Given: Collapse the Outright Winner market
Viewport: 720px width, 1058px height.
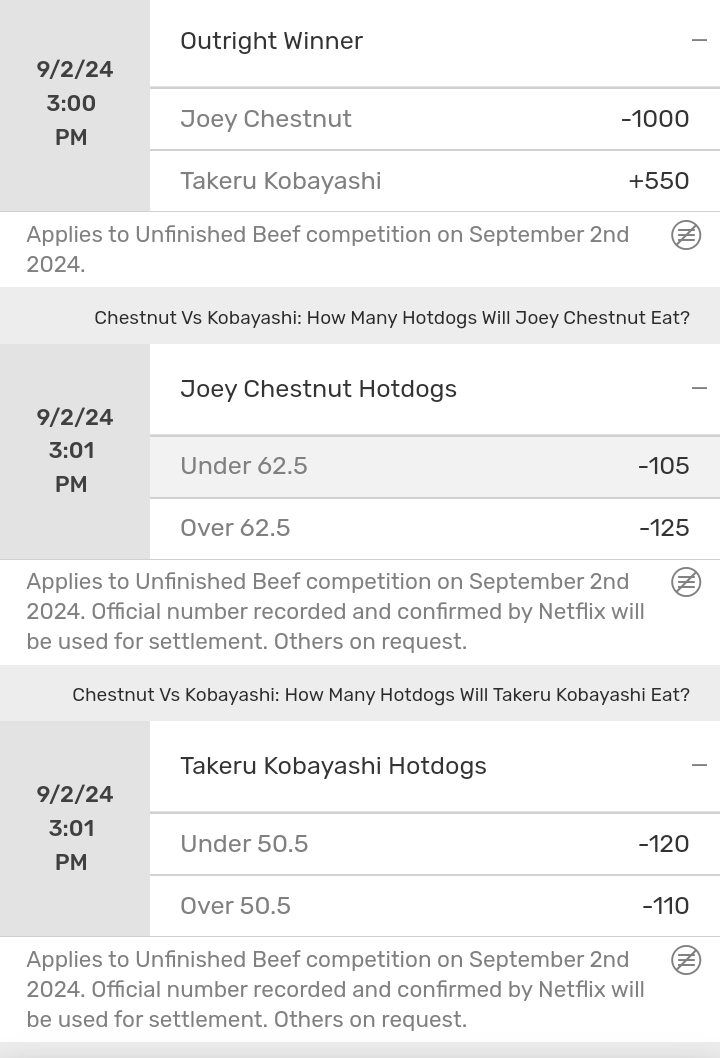Looking at the screenshot, I should (x=699, y=41).
